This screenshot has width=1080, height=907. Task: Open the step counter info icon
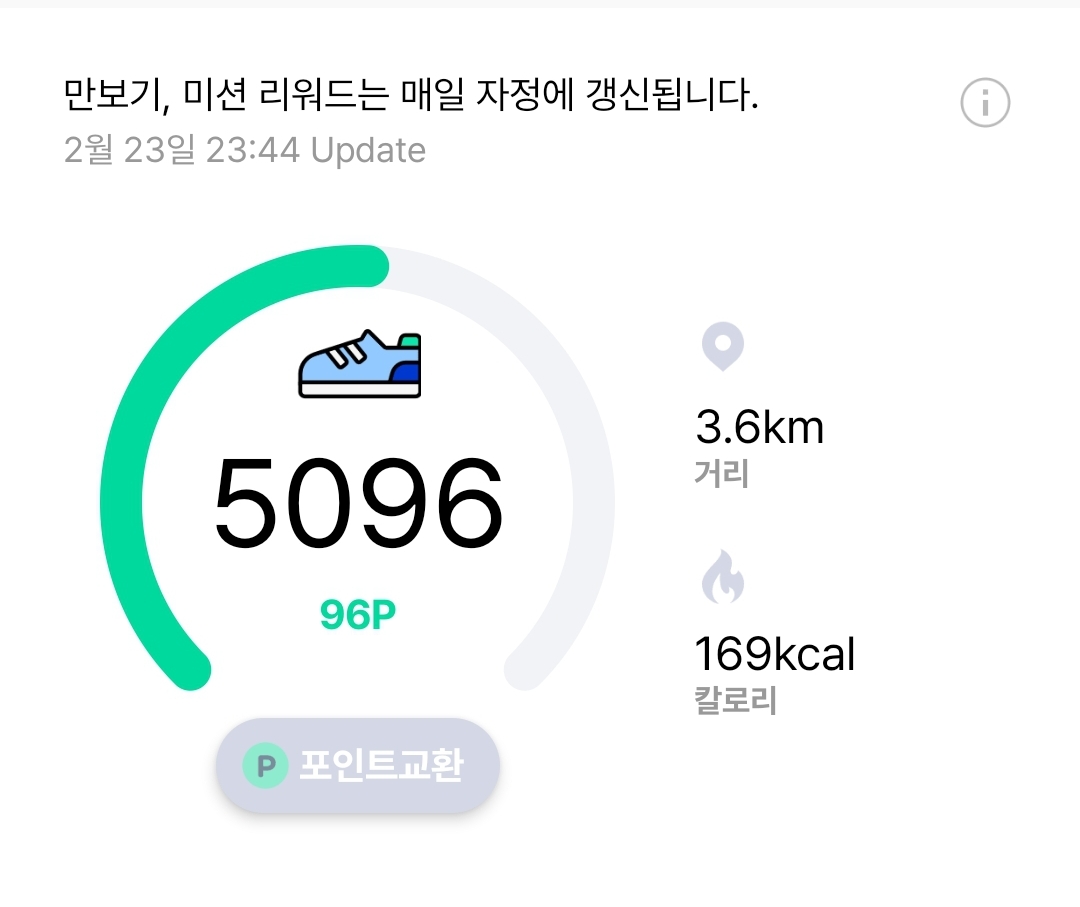(x=985, y=103)
